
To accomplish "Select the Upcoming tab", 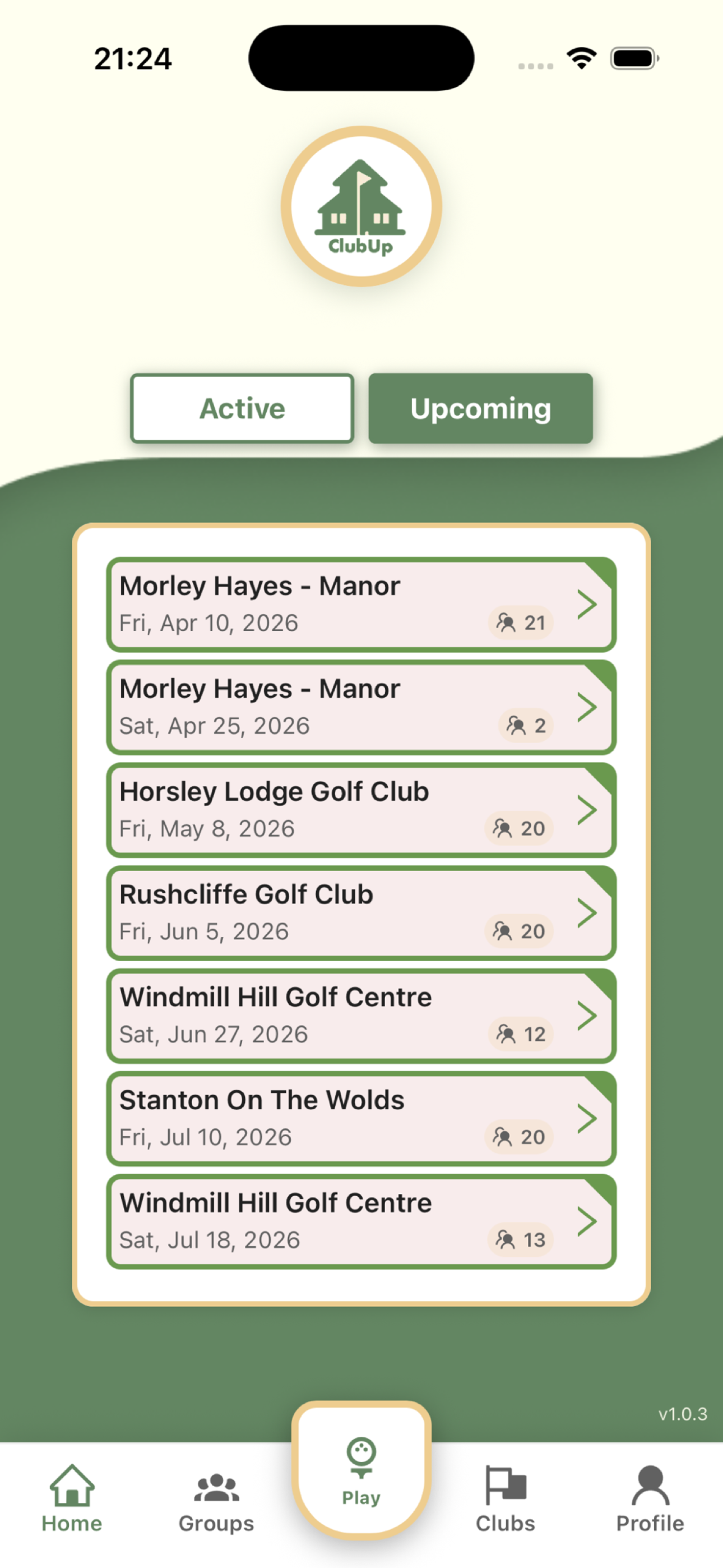I will (x=480, y=408).
